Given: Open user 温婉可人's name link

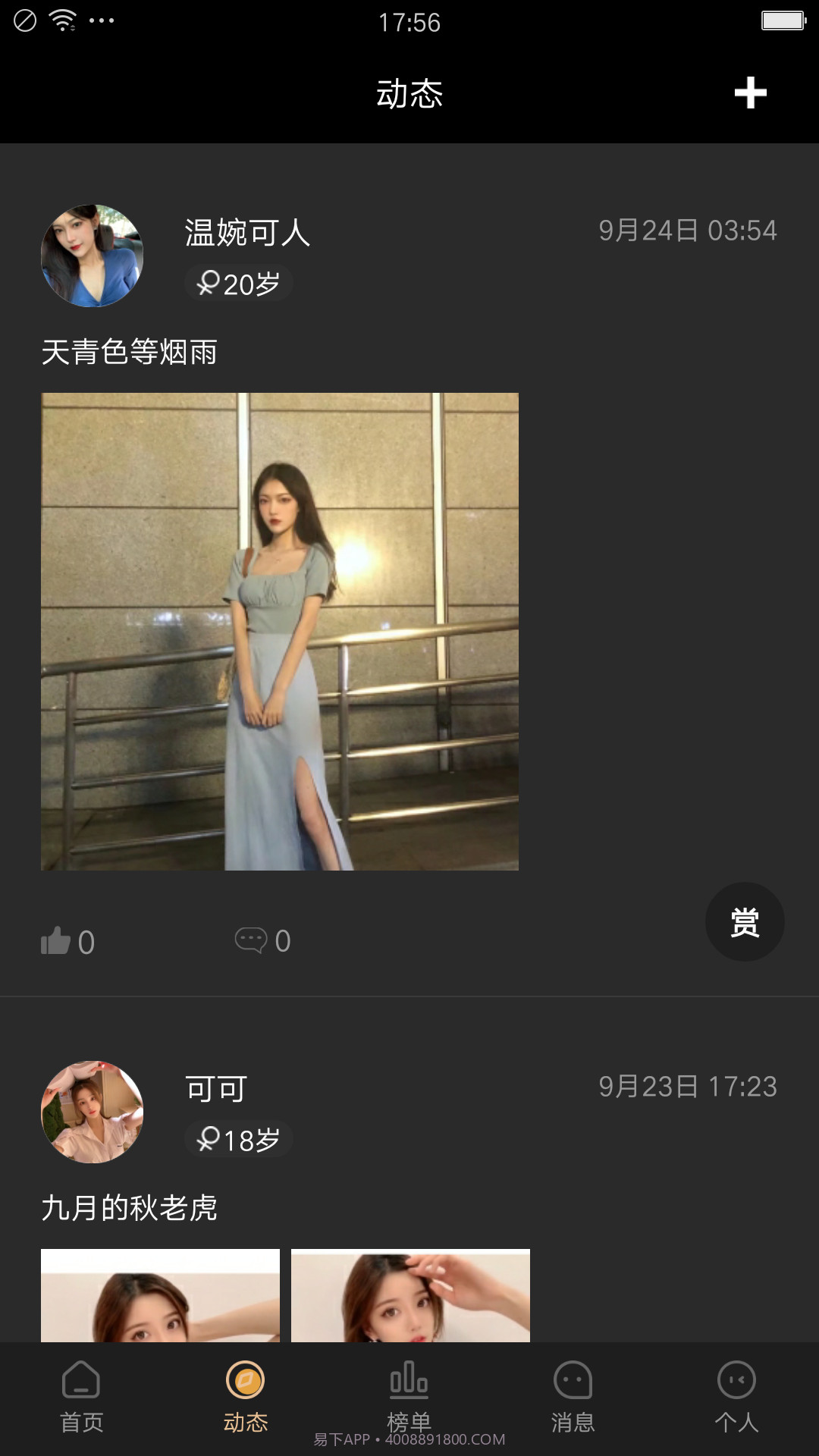Looking at the screenshot, I should (x=246, y=234).
